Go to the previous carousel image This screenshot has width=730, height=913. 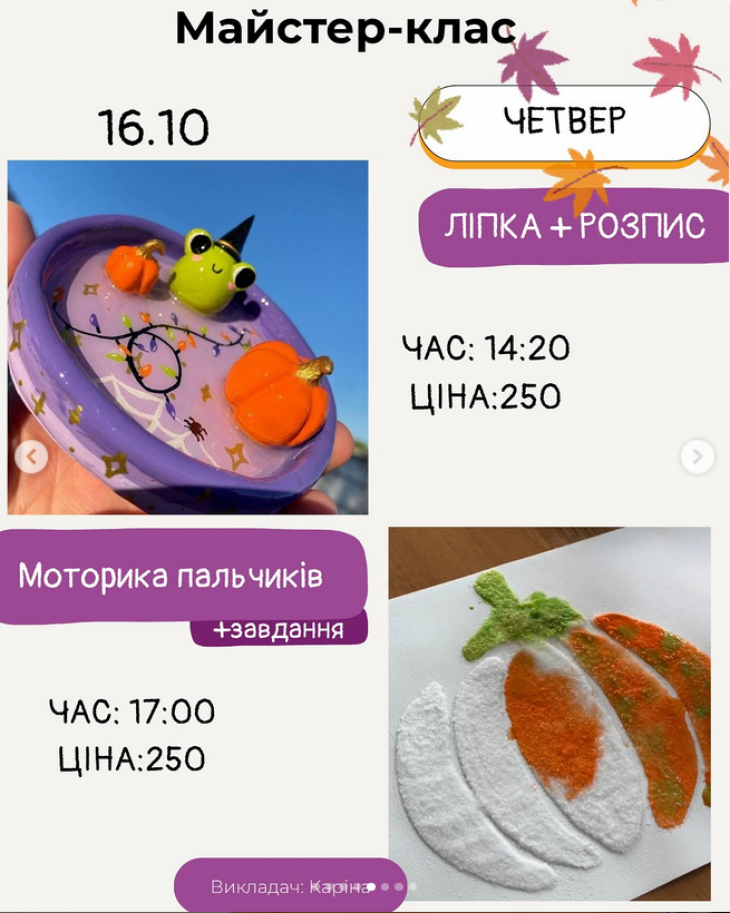(31, 457)
